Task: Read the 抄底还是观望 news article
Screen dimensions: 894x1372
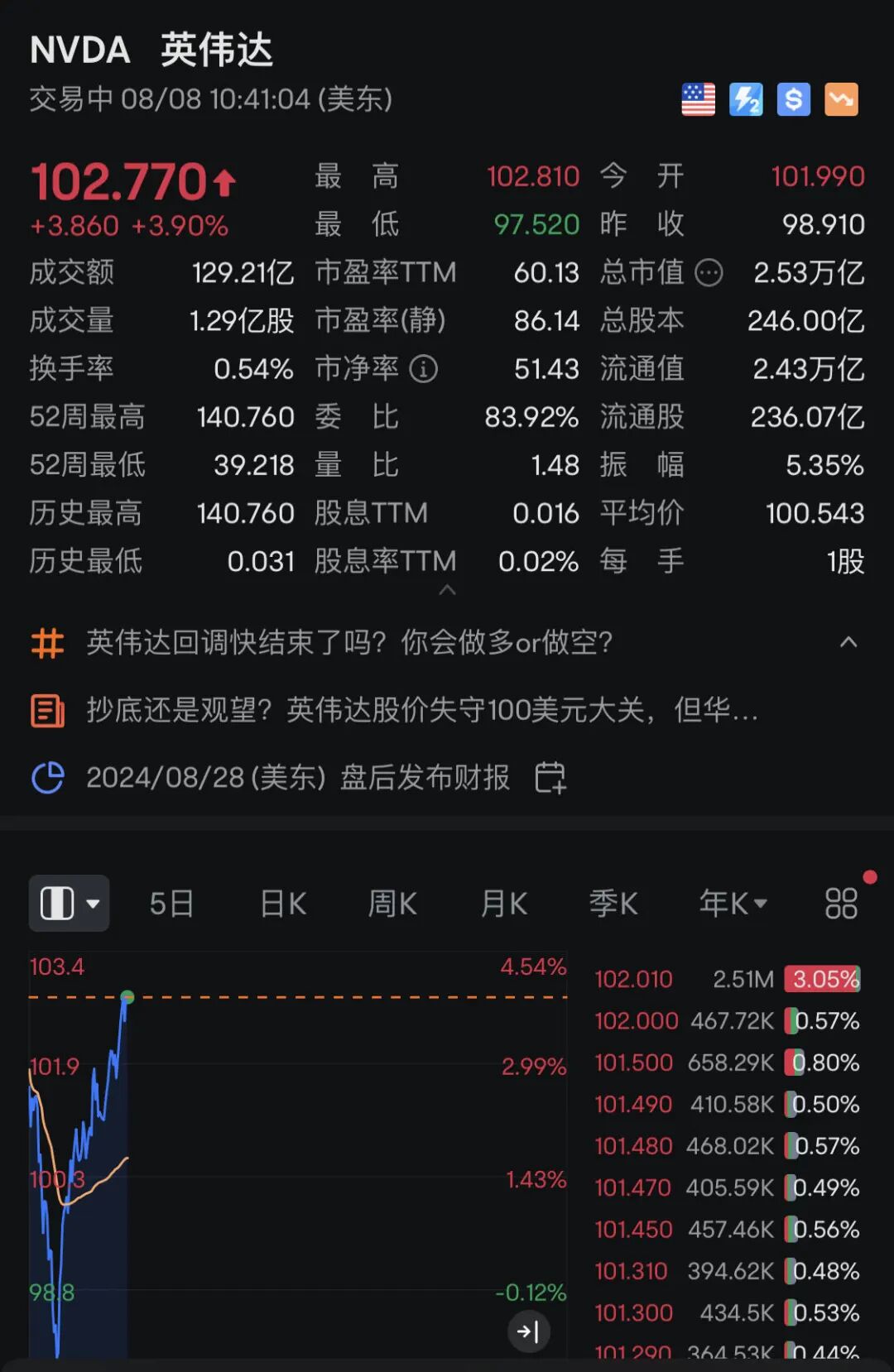Action: [x=422, y=710]
